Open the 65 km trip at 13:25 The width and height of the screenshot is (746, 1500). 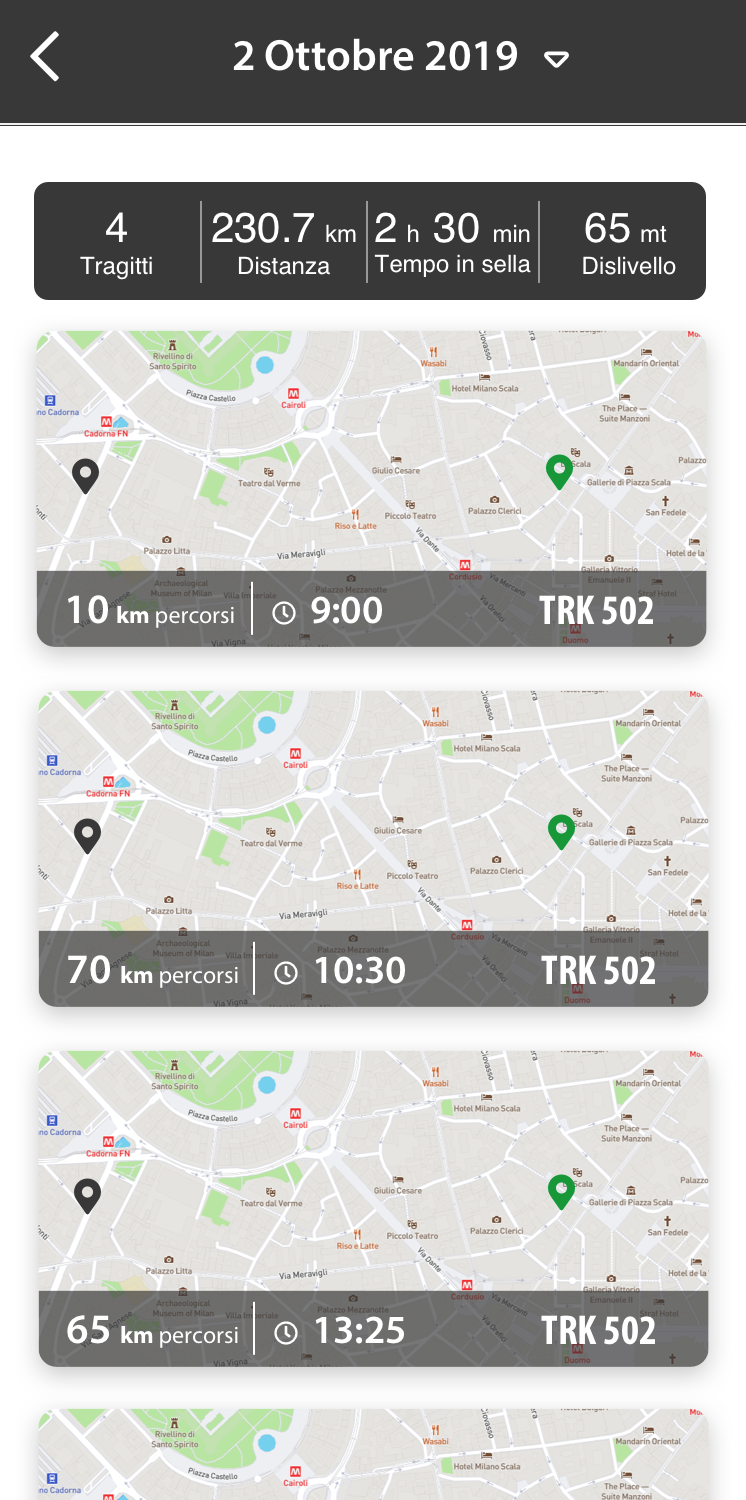click(x=372, y=1208)
